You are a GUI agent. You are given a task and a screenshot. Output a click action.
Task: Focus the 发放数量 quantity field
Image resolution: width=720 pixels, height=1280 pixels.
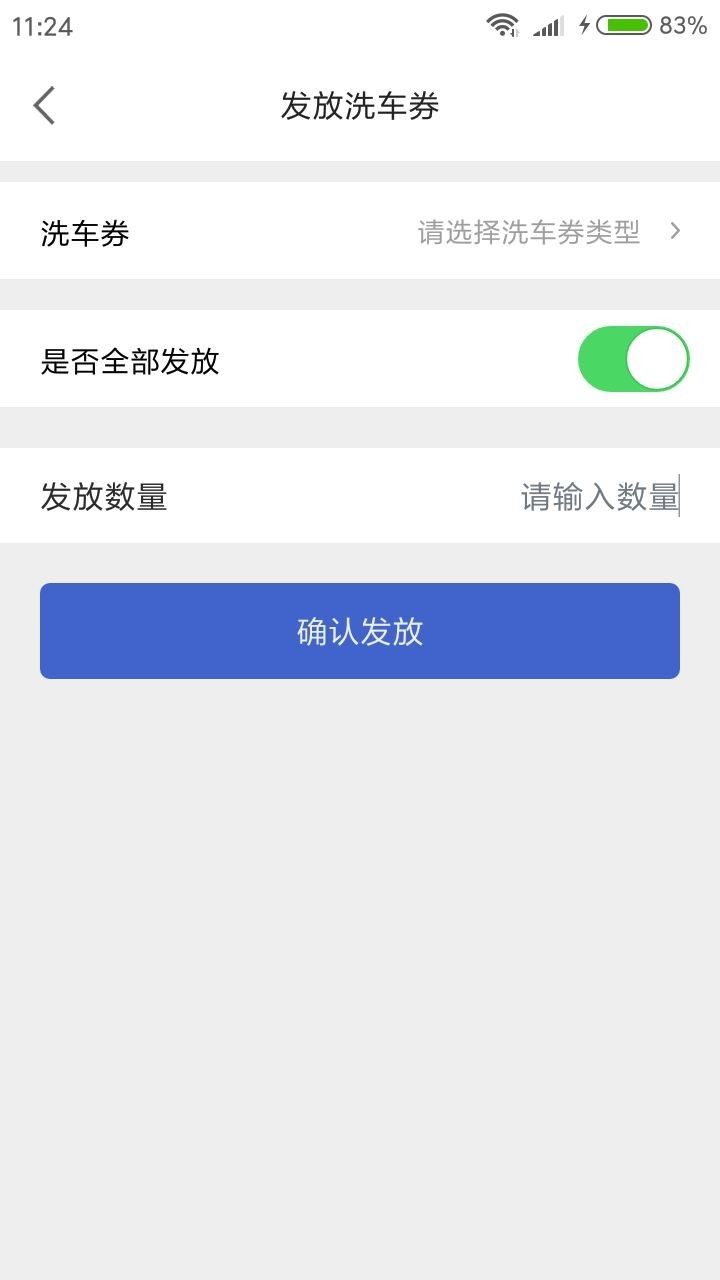pyautogui.click(x=598, y=497)
